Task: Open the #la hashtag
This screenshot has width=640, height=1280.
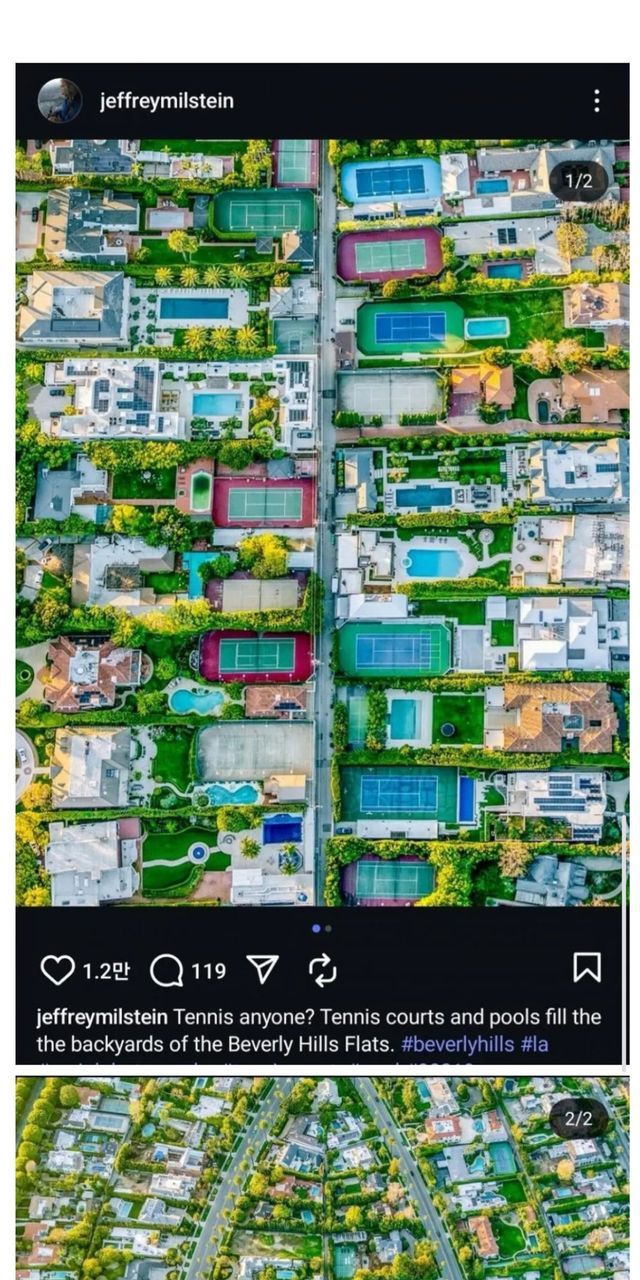Action: [x=535, y=1045]
